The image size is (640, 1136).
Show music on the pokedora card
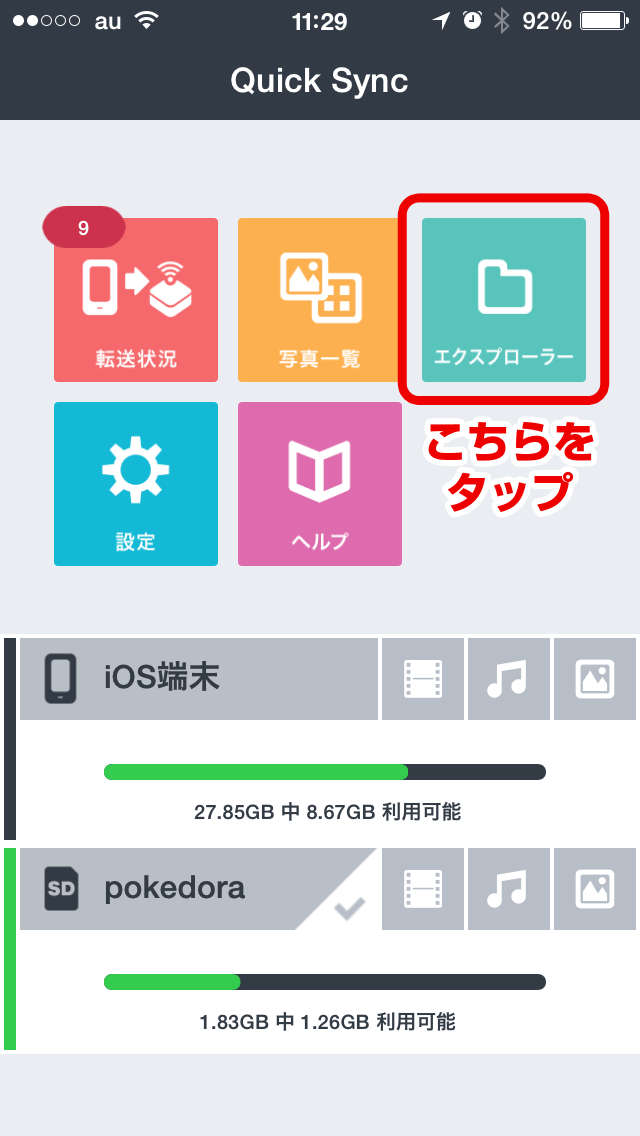(x=509, y=889)
